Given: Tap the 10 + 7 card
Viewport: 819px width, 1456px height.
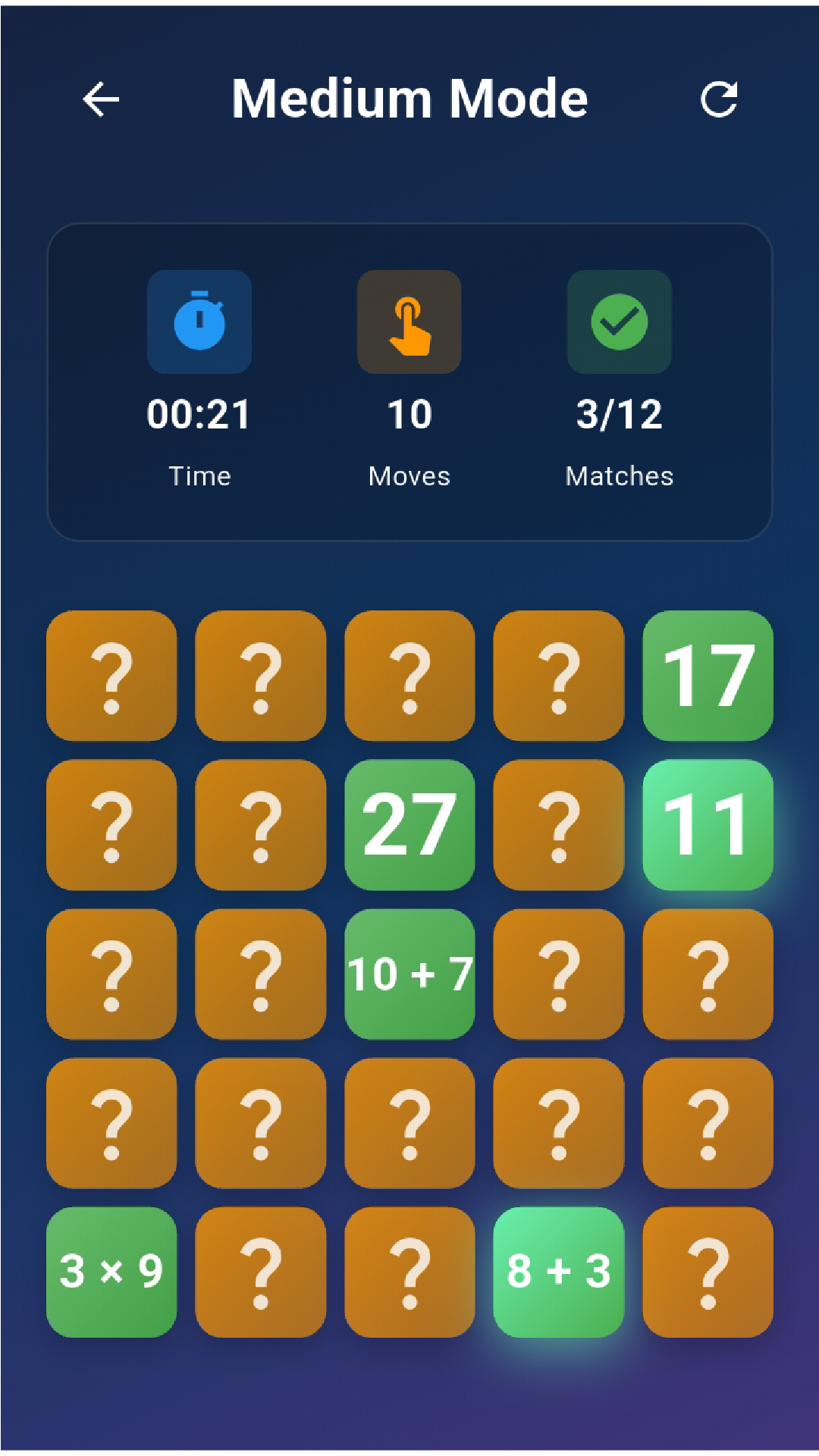Looking at the screenshot, I should click(408, 973).
